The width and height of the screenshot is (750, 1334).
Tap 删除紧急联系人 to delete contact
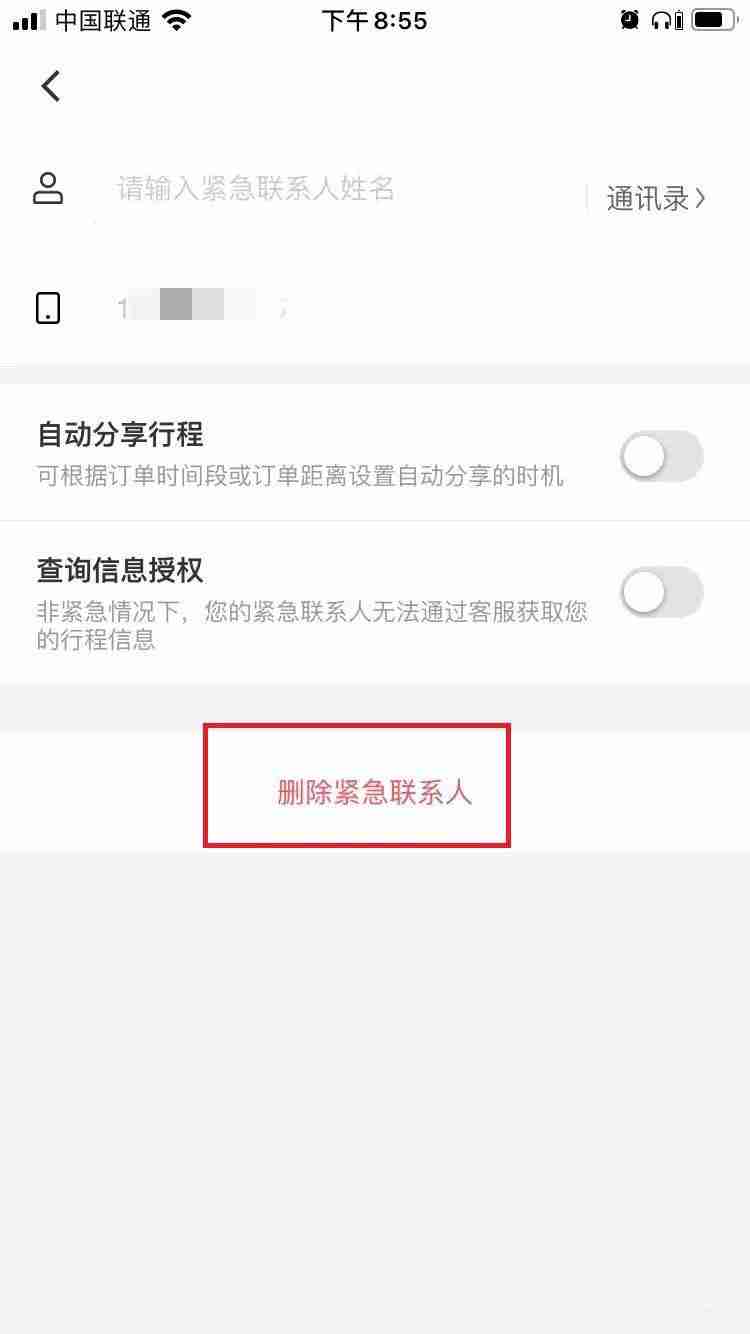(x=373, y=790)
